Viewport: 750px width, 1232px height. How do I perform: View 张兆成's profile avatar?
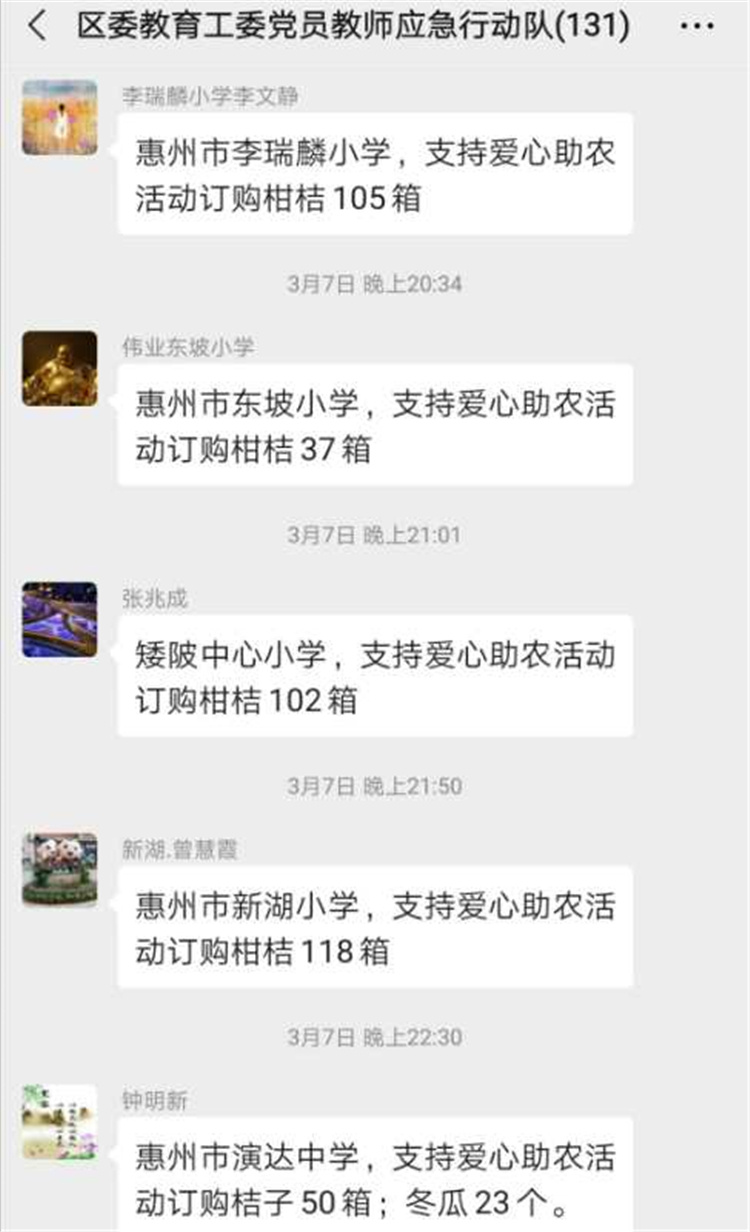click(x=60, y=620)
